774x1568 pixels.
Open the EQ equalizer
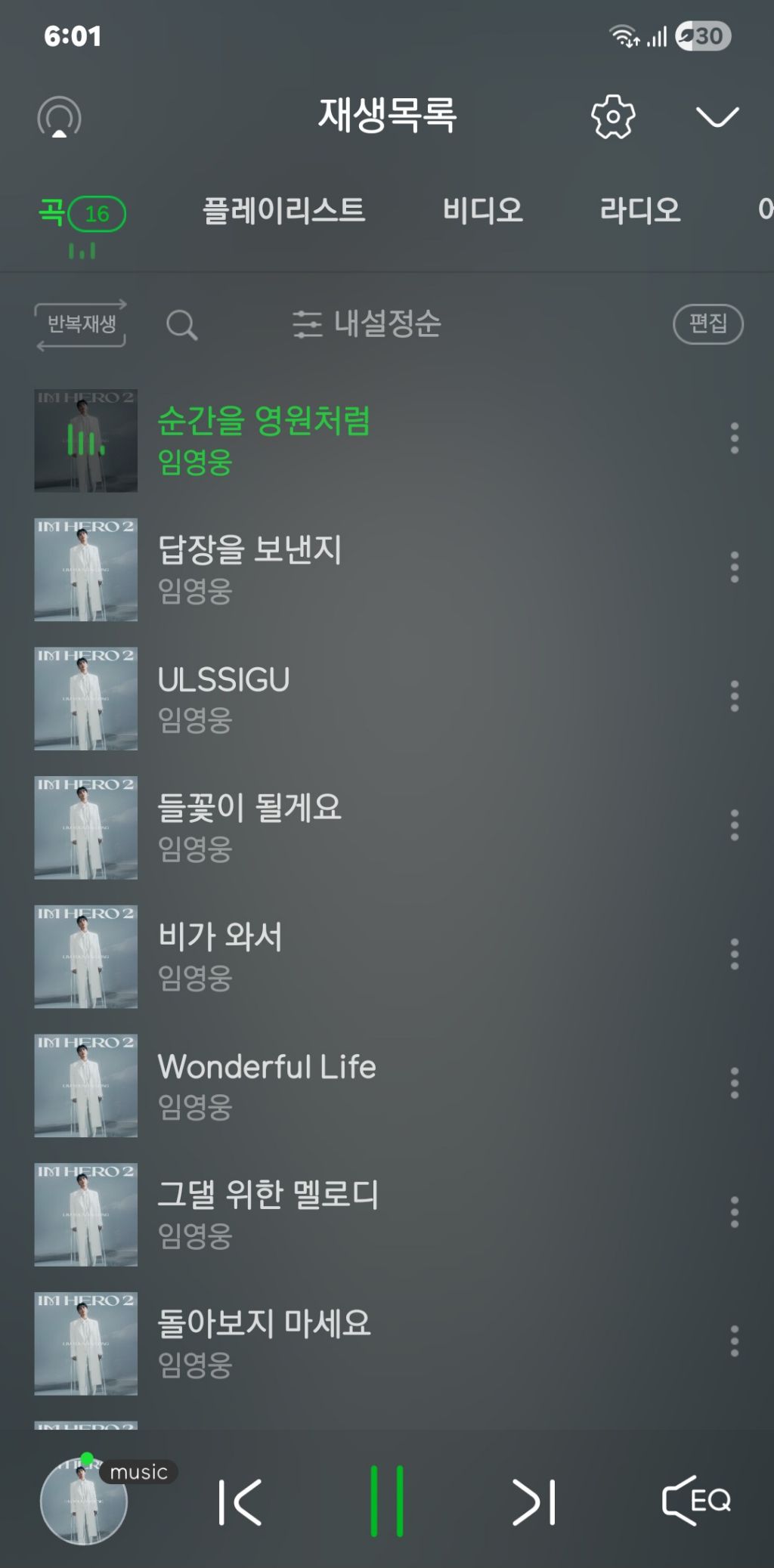point(696,1500)
